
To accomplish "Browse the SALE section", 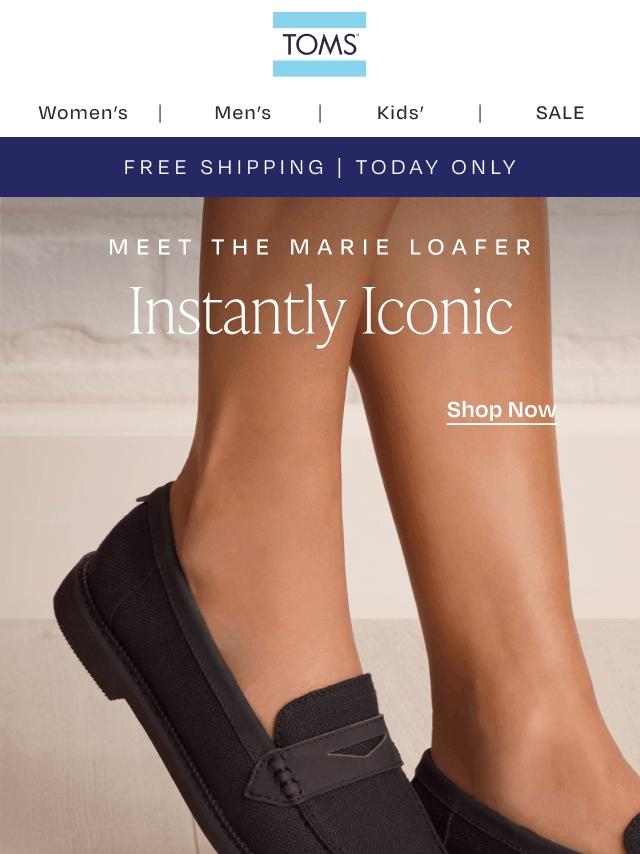I will [560, 113].
